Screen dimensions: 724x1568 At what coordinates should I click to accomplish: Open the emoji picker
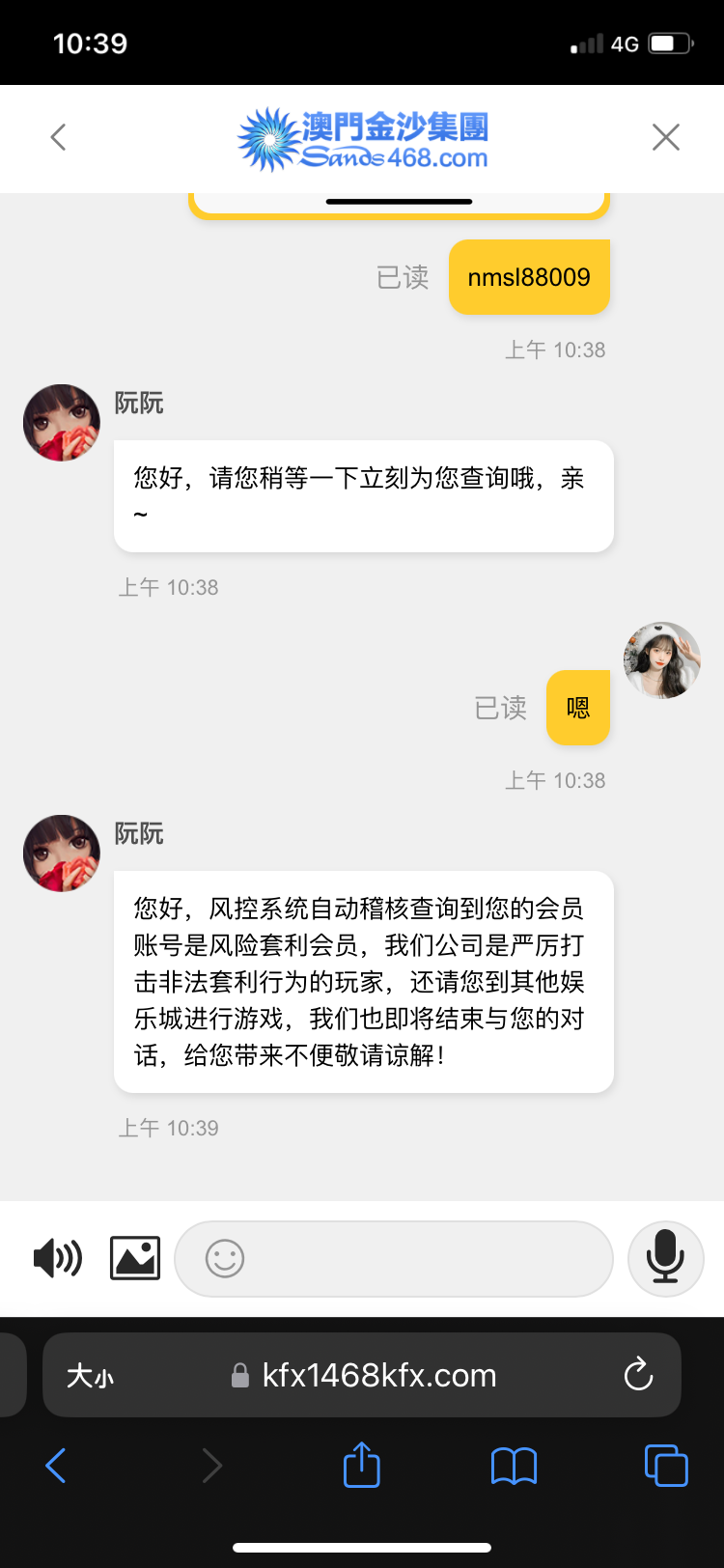pos(225,1259)
